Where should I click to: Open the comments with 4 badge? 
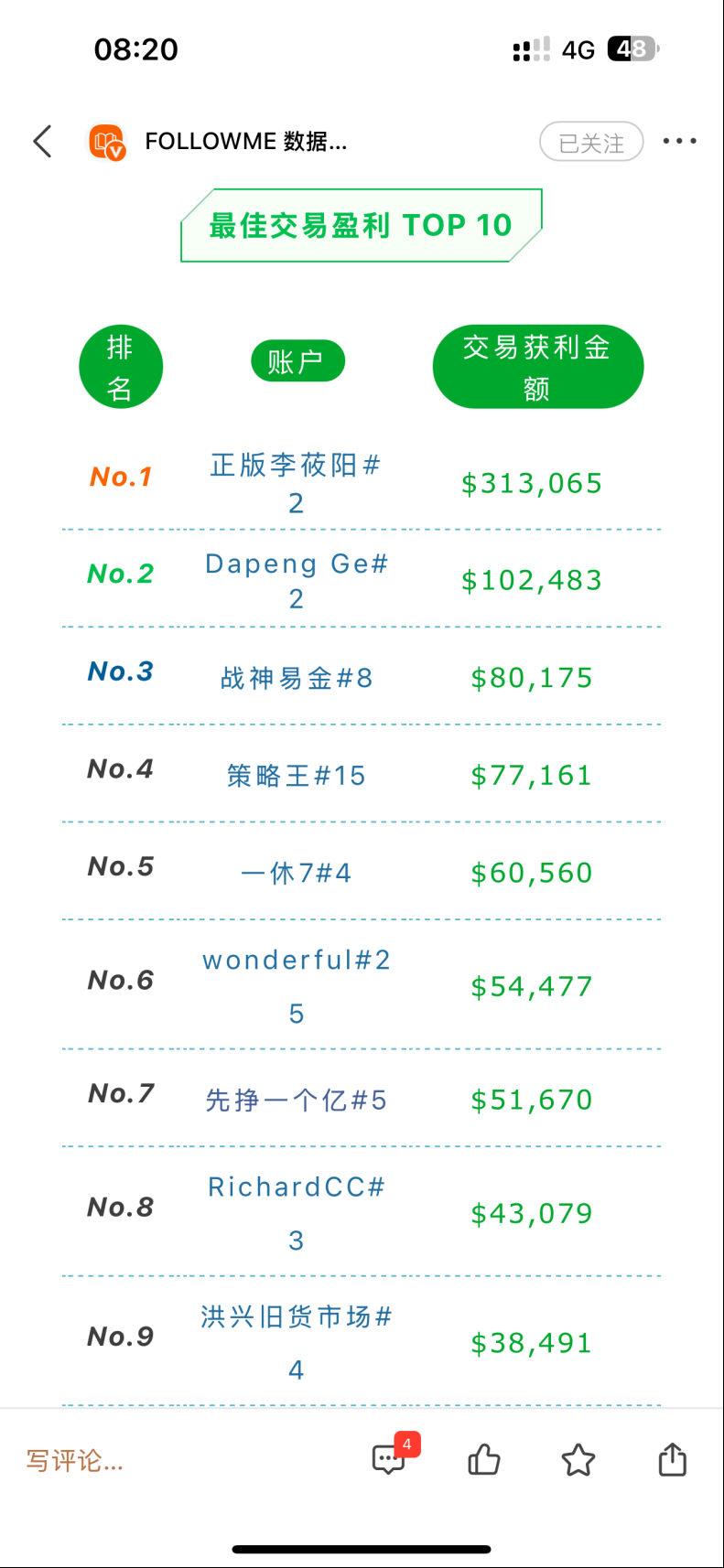click(x=391, y=1458)
